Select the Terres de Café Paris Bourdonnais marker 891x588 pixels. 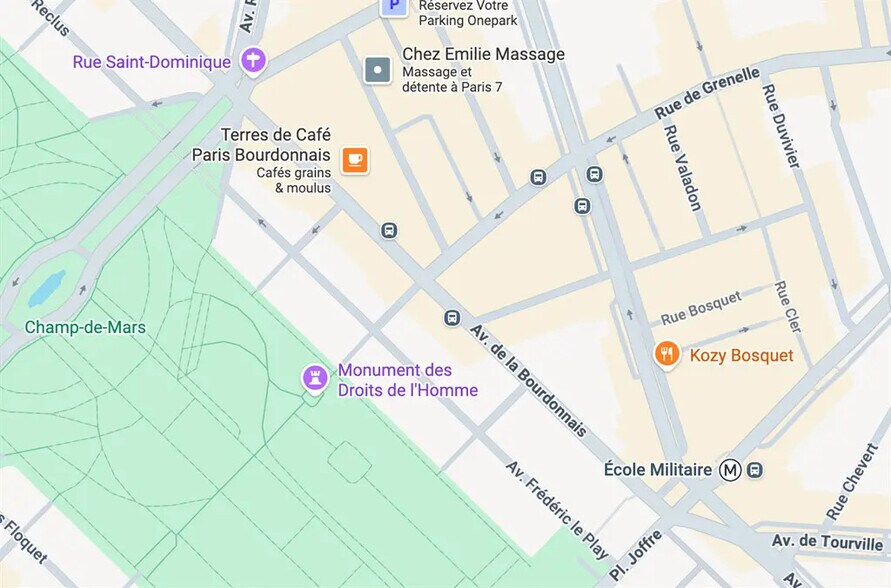[354, 159]
